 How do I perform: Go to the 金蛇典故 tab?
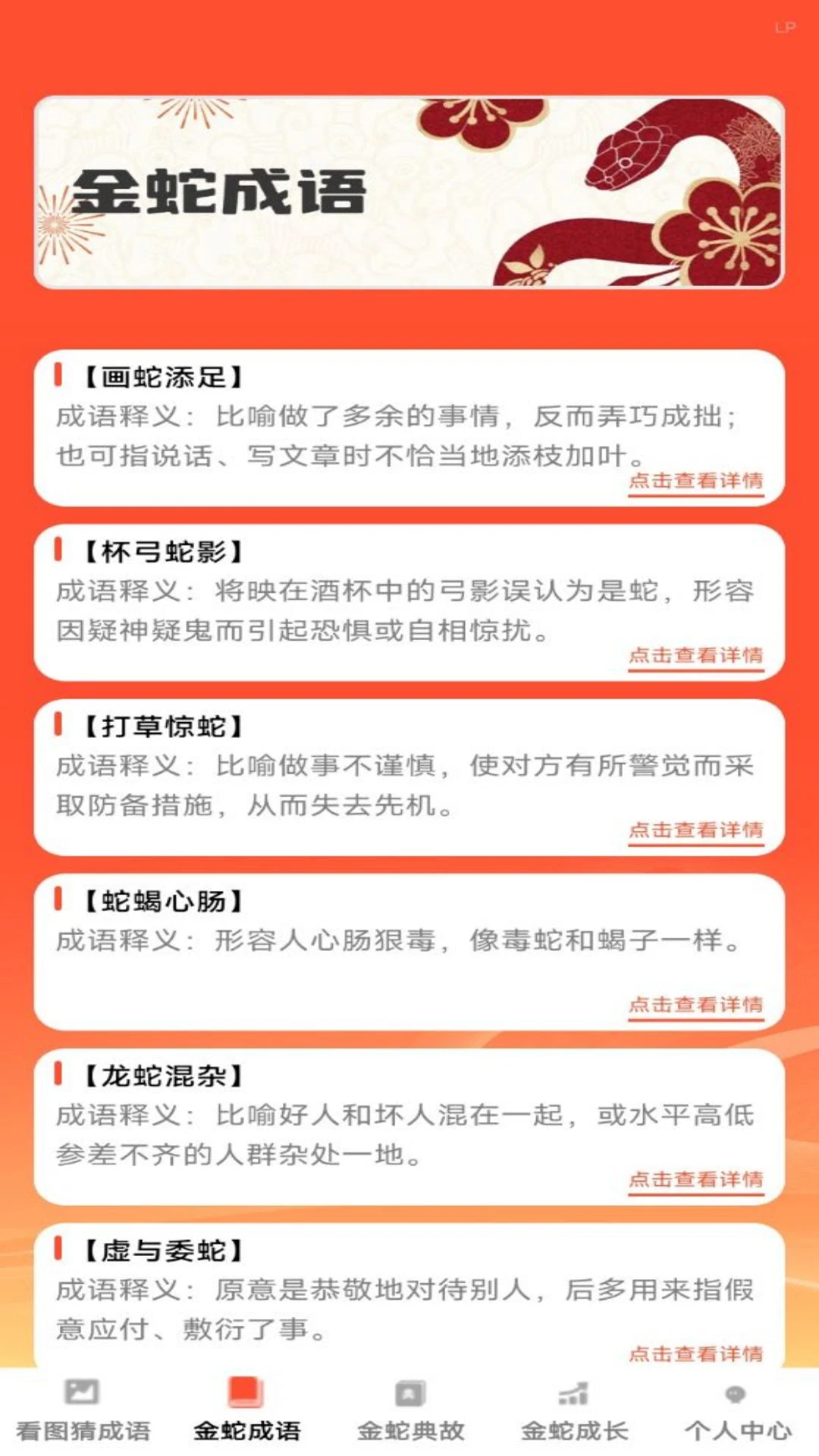[410, 1412]
